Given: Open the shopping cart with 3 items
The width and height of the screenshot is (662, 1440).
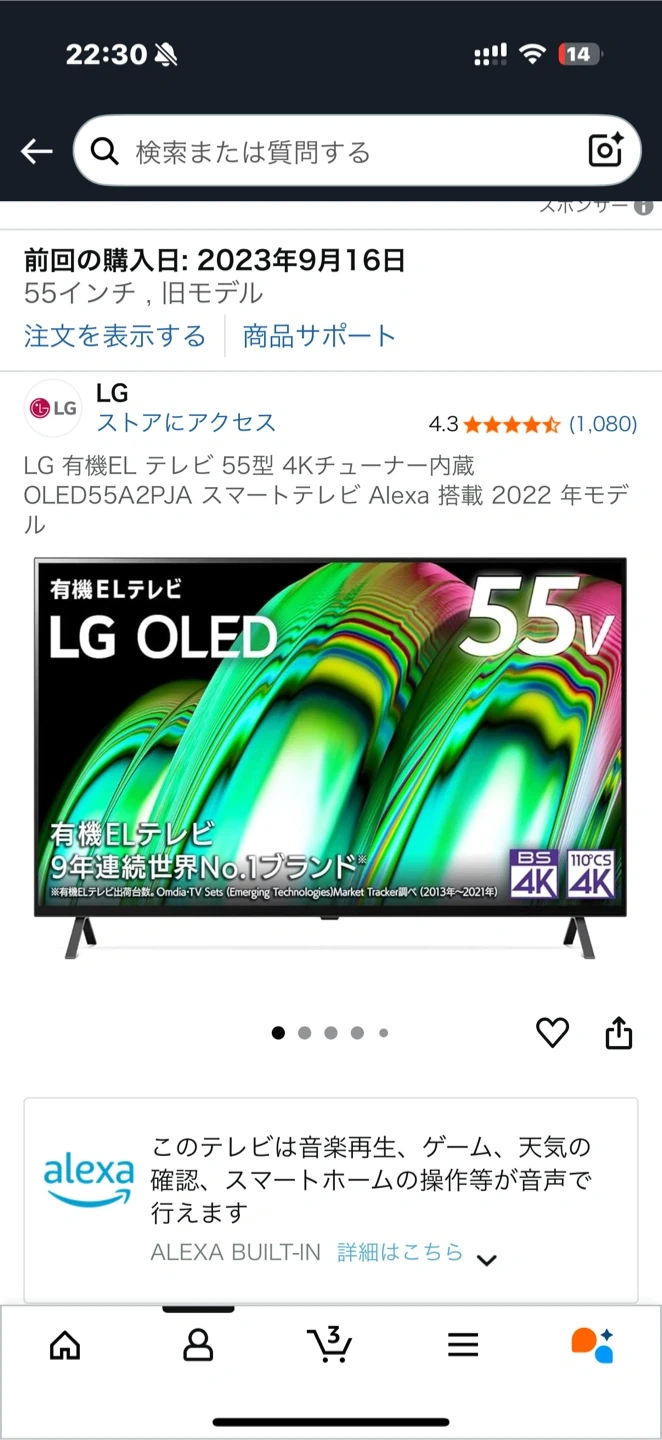Looking at the screenshot, I should (329, 1345).
